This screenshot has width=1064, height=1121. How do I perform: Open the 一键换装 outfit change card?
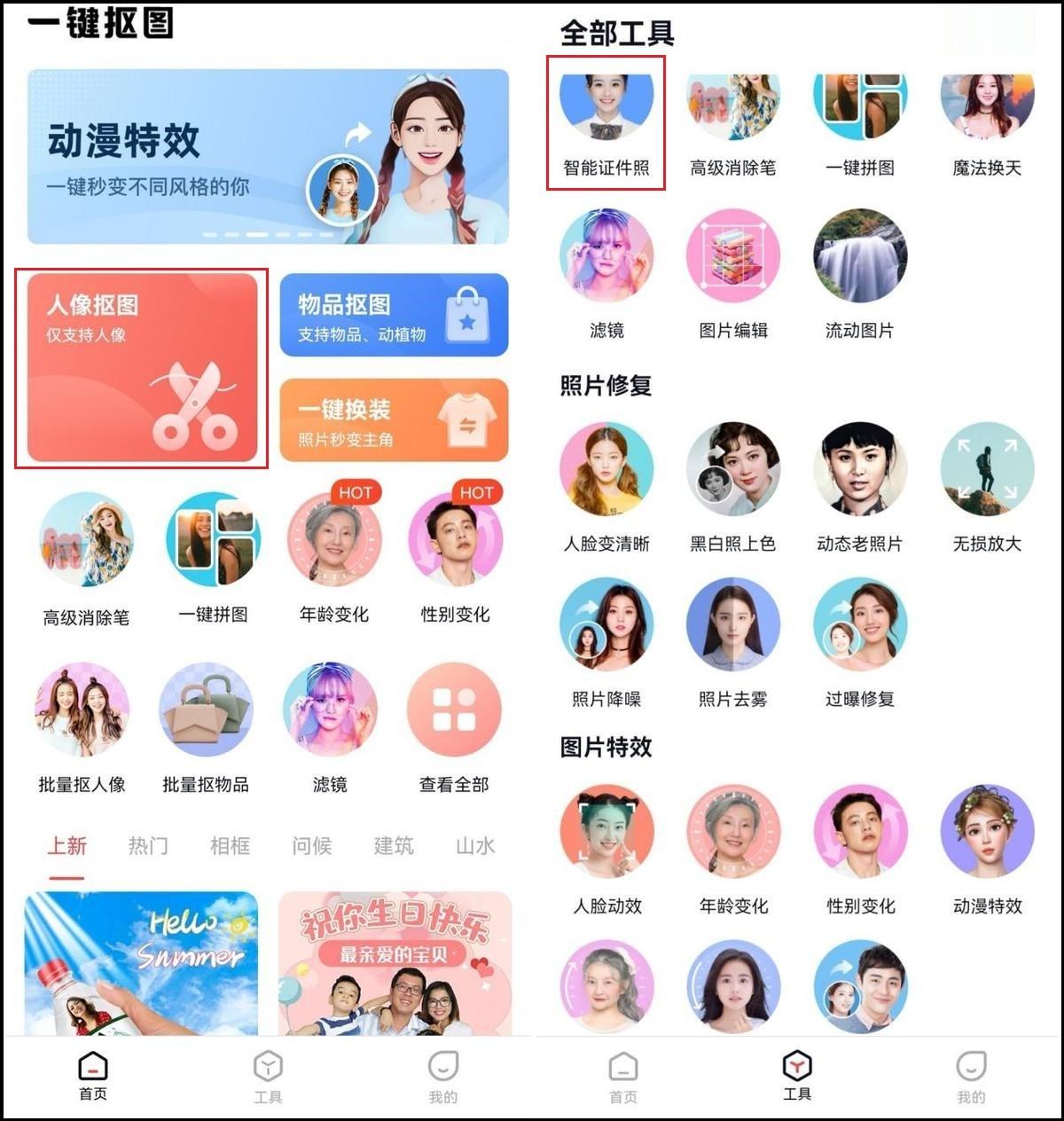(394, 420)
